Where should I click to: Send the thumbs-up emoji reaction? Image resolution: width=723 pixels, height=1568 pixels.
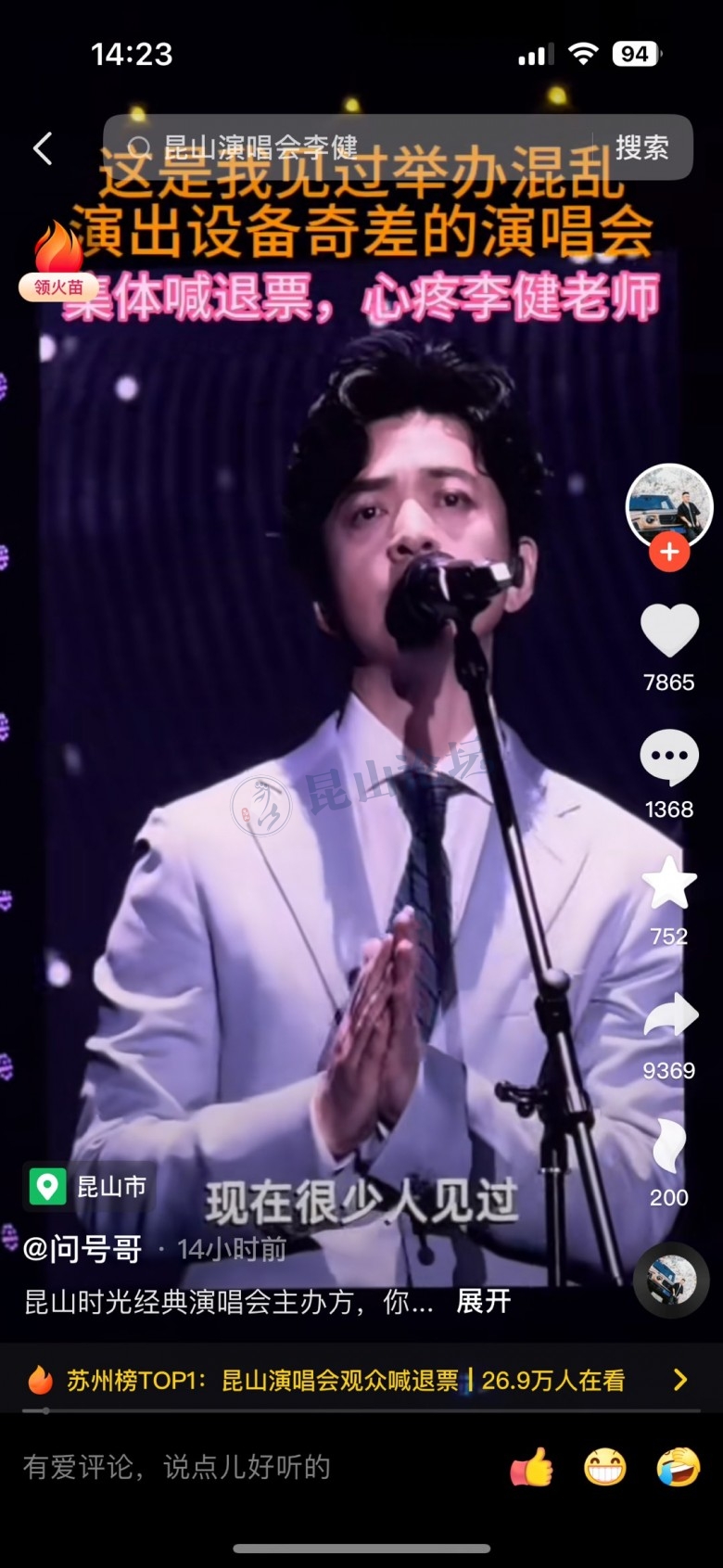tap(532, 1468)
